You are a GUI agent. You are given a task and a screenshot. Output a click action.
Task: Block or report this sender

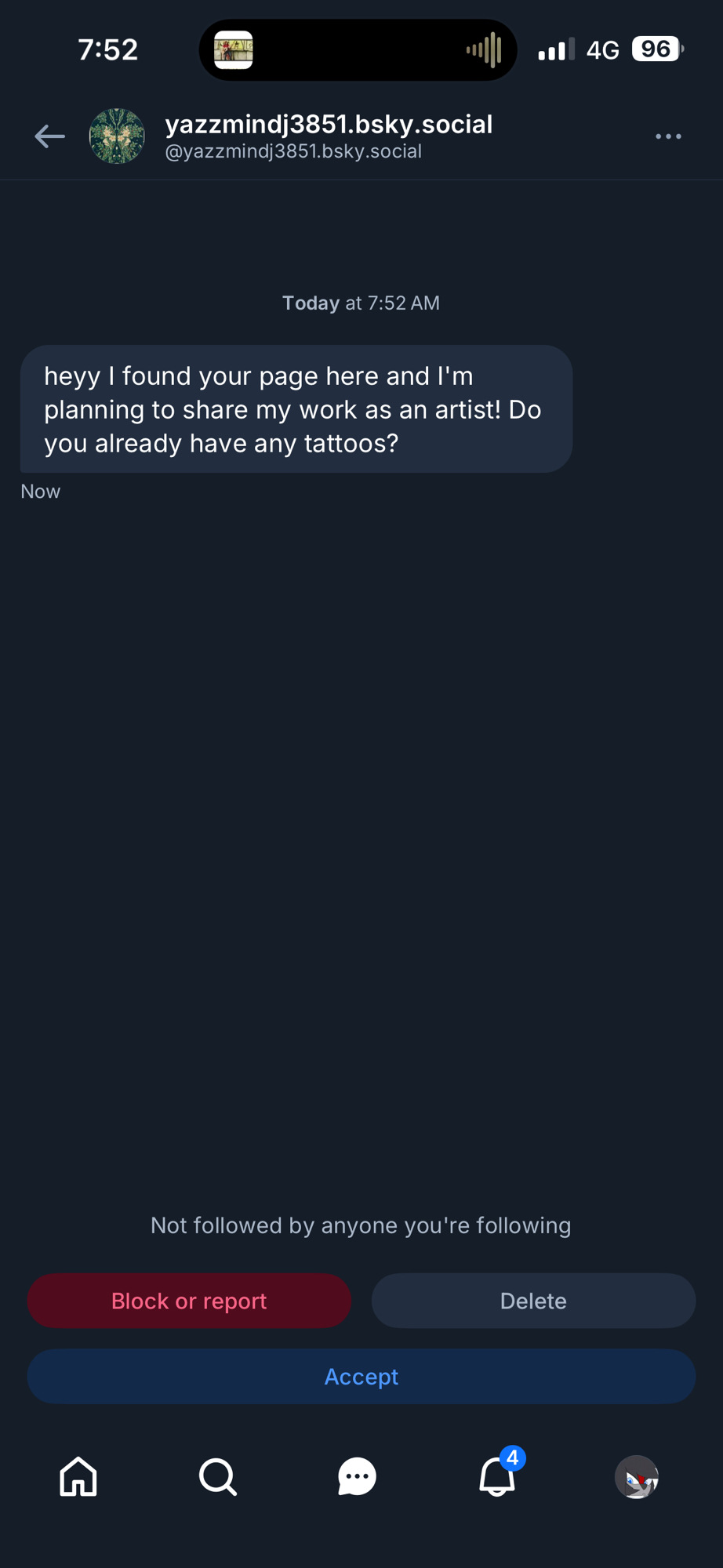pos(189,1301)
